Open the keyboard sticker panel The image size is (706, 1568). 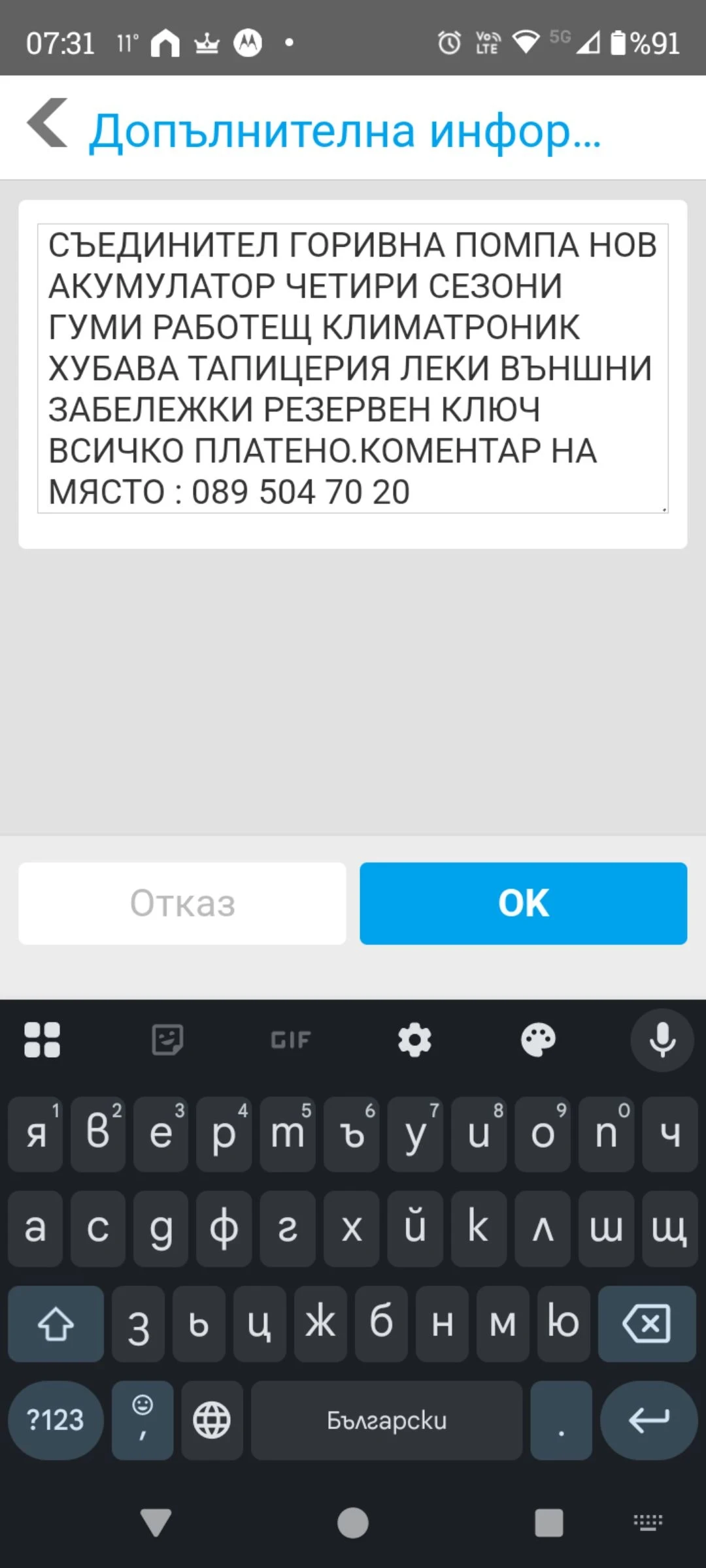point(167,1039)
